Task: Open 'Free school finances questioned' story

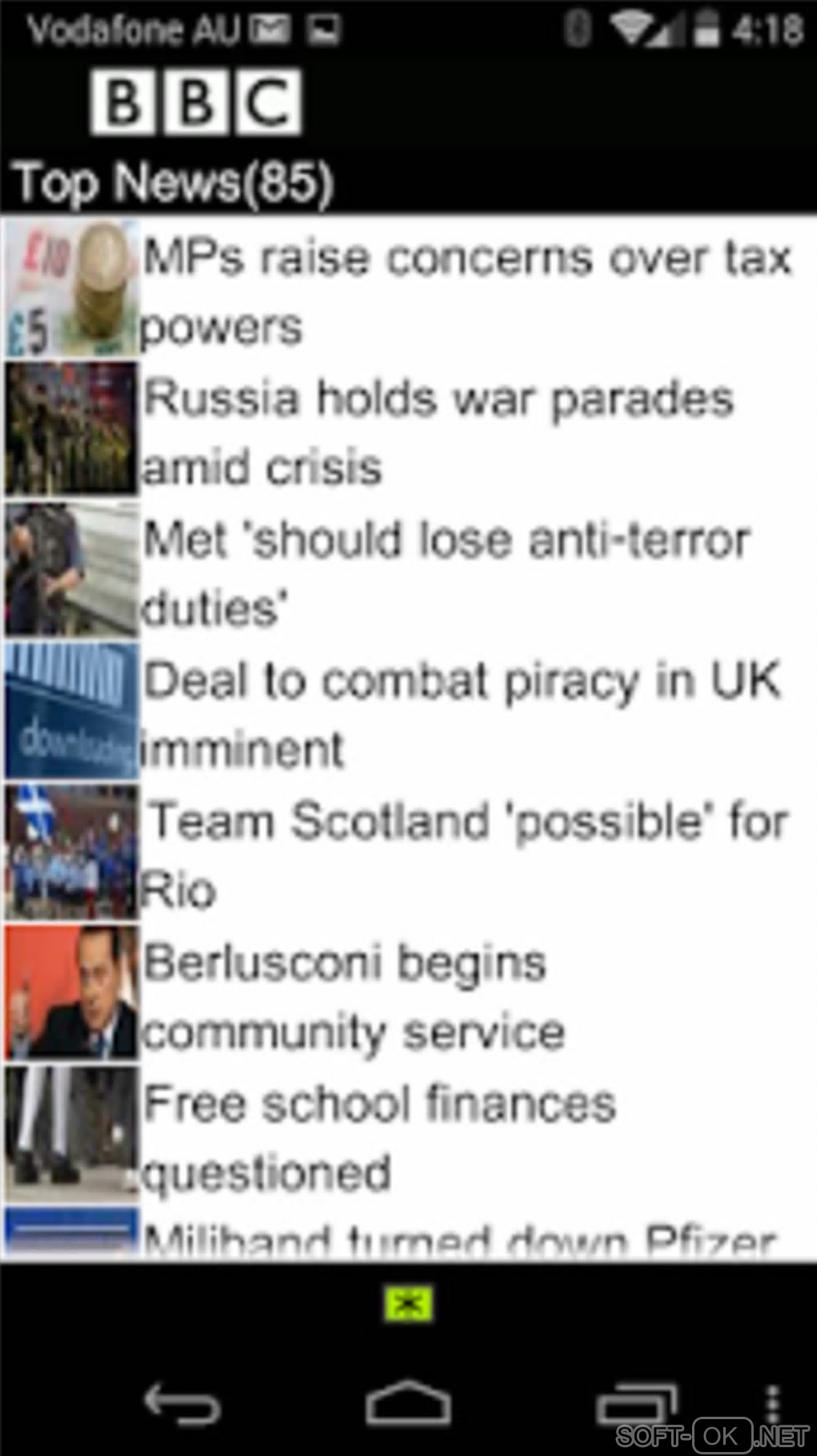Action: tap(378, 1136)
